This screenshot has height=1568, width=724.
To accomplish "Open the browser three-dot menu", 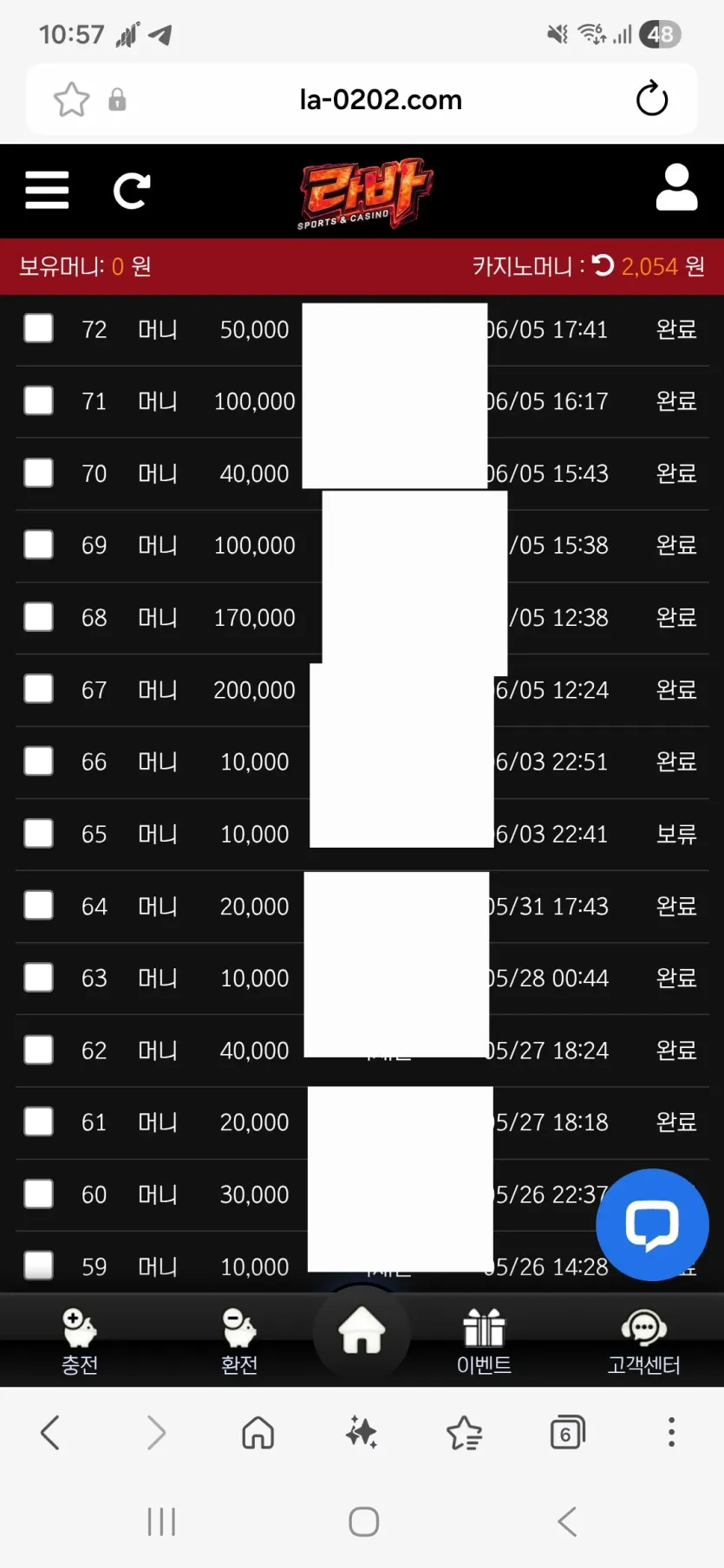I will click(671, 1433).
